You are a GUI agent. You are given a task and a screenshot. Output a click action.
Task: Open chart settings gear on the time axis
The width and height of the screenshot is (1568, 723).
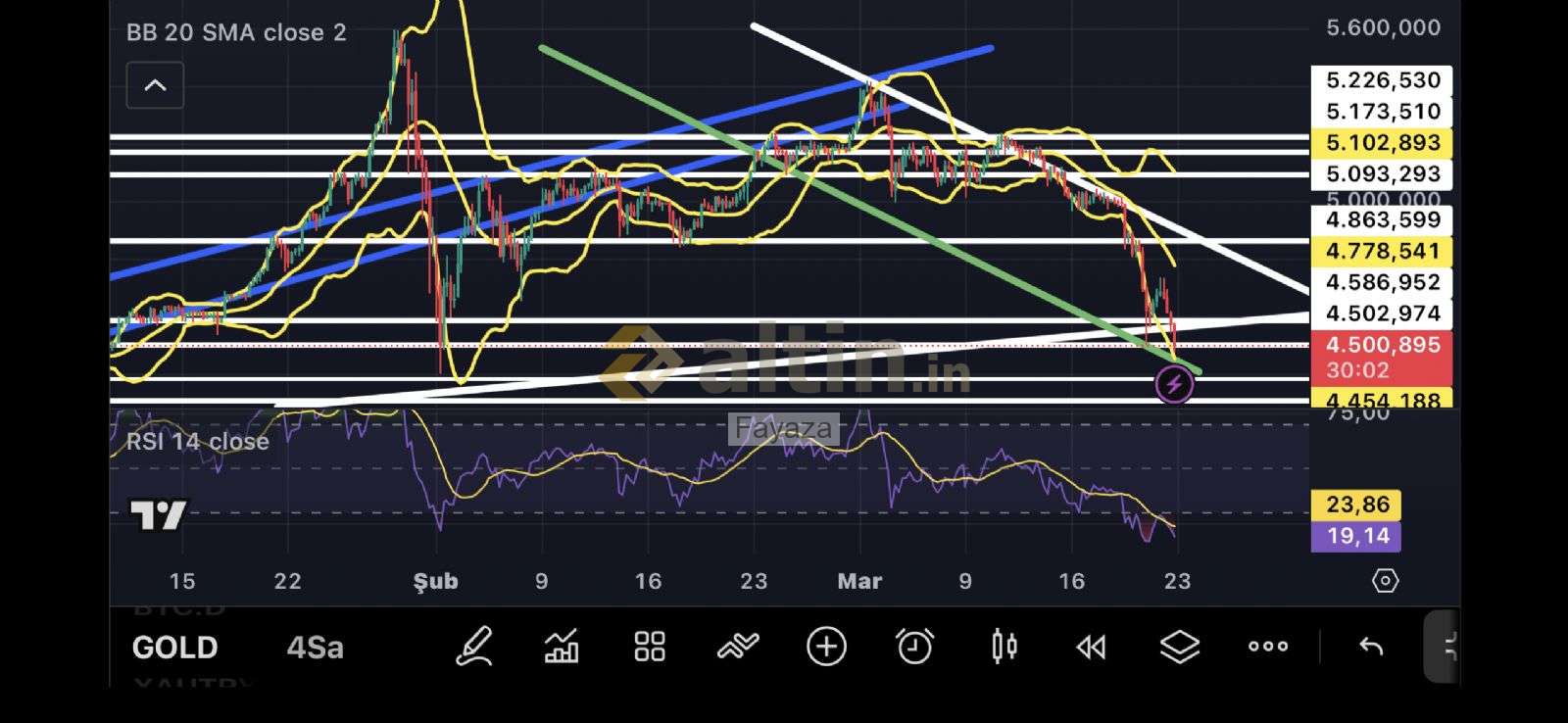(1385, 581)
